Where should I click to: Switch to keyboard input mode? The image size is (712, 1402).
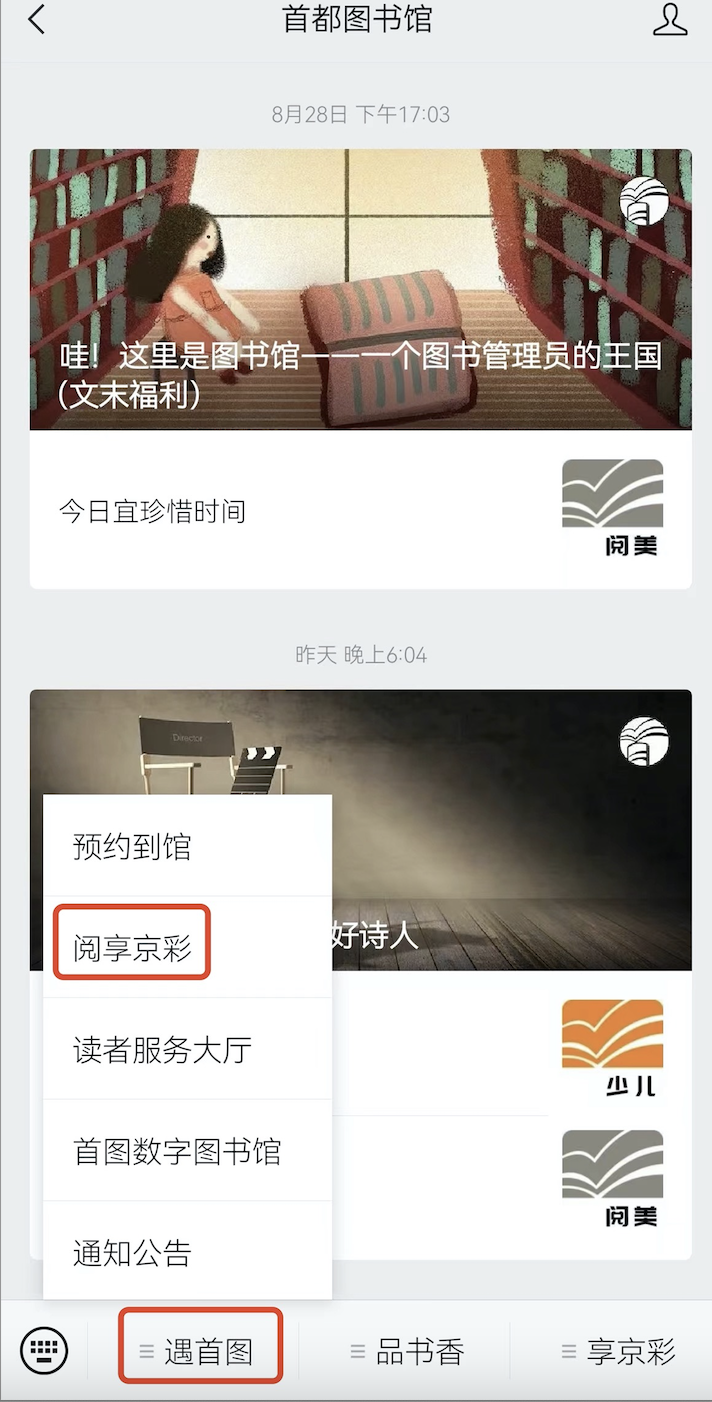44,1352
